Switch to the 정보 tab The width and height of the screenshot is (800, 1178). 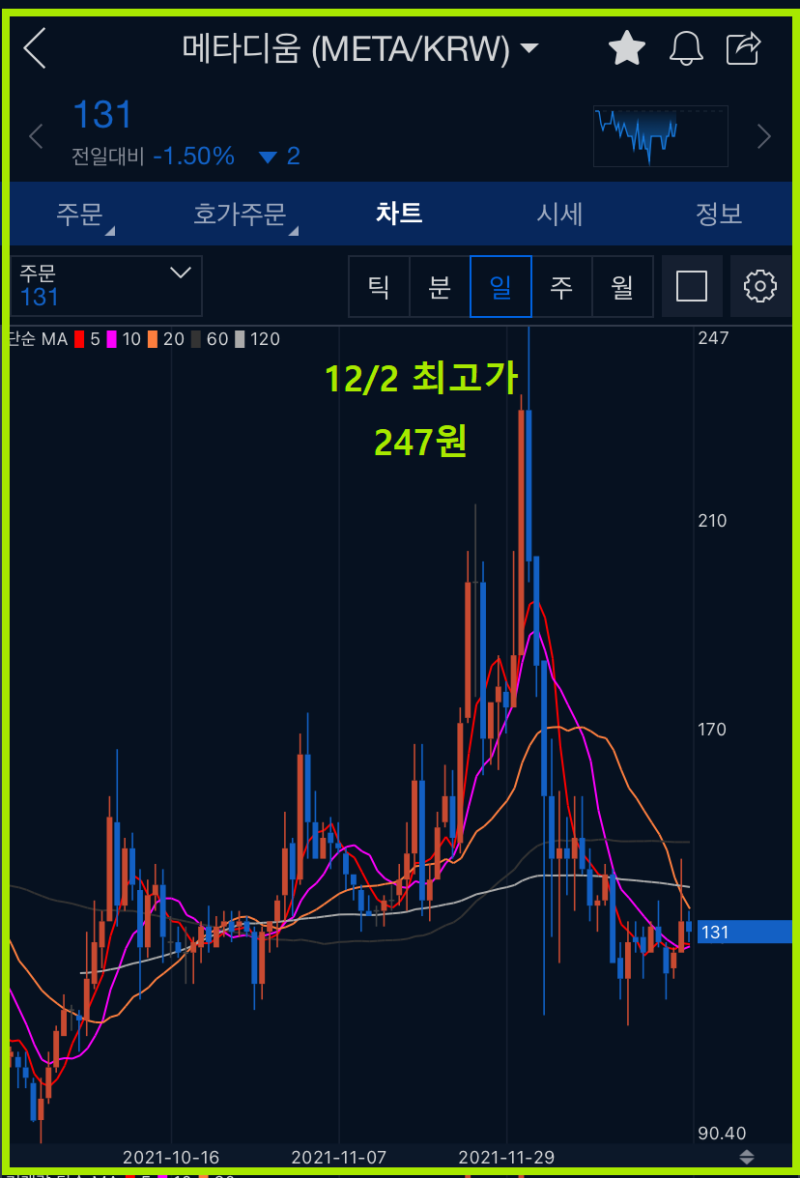pyautogui.click(x=719, y=214)
